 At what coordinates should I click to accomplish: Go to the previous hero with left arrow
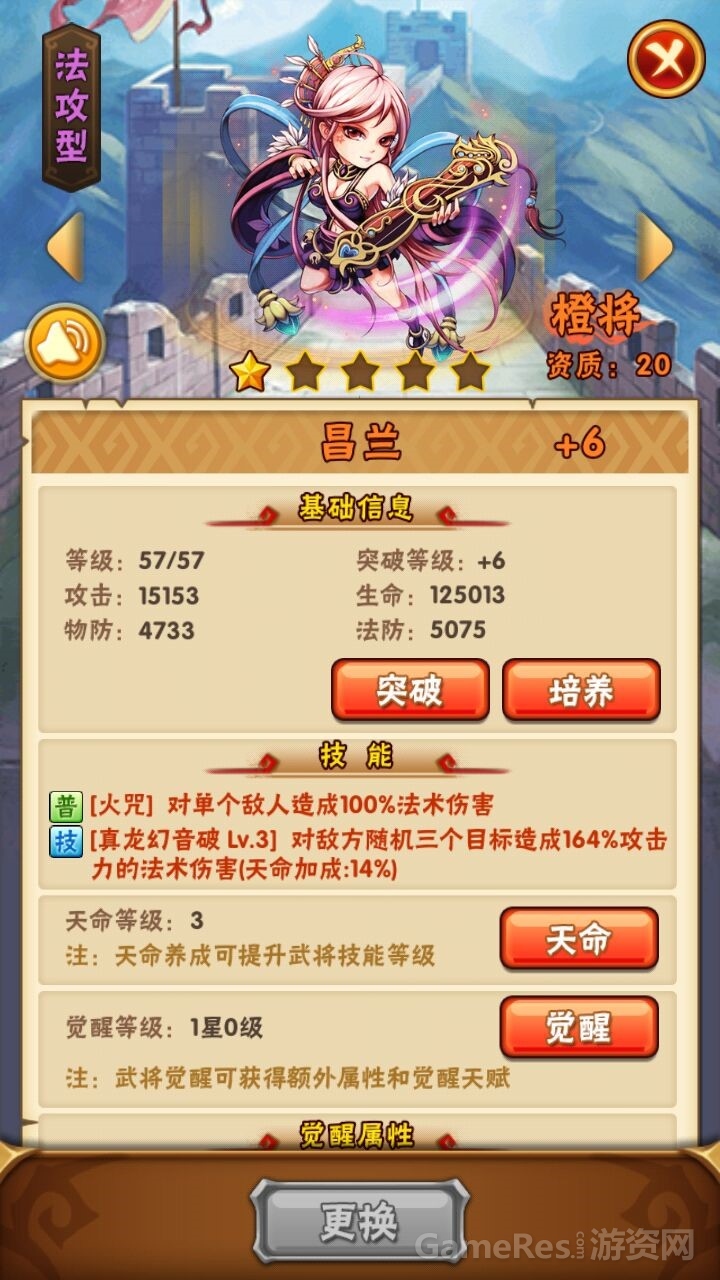[x=66, y=246]
